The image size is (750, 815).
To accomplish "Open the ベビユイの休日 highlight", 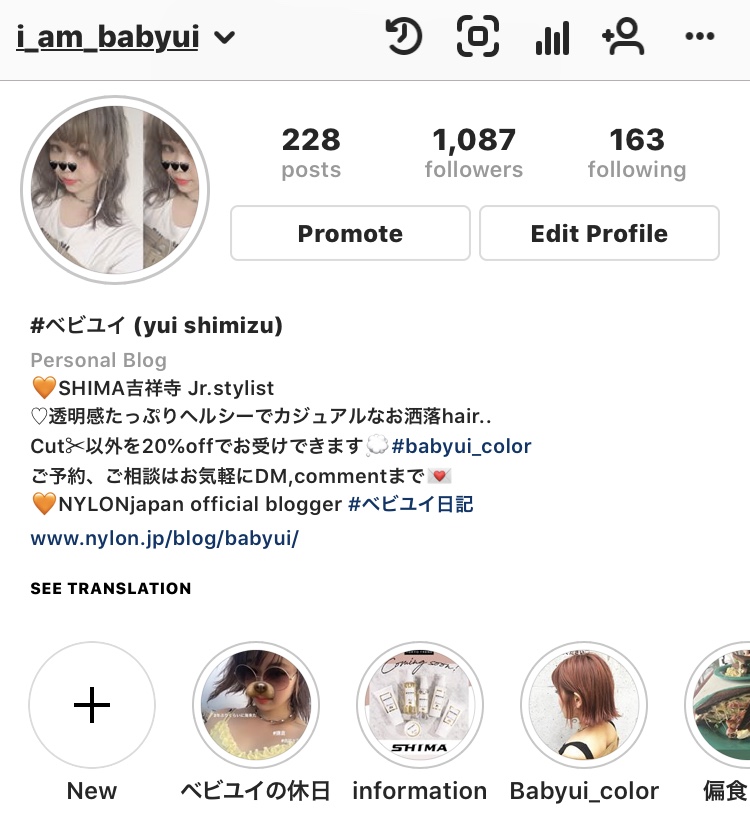I will (256, 705).
